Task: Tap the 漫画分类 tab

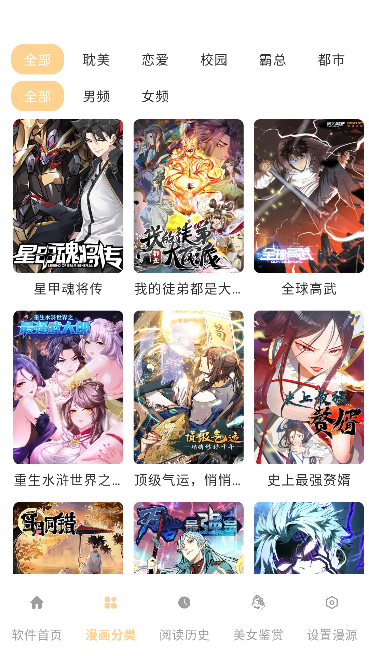Action: point(110,618)
